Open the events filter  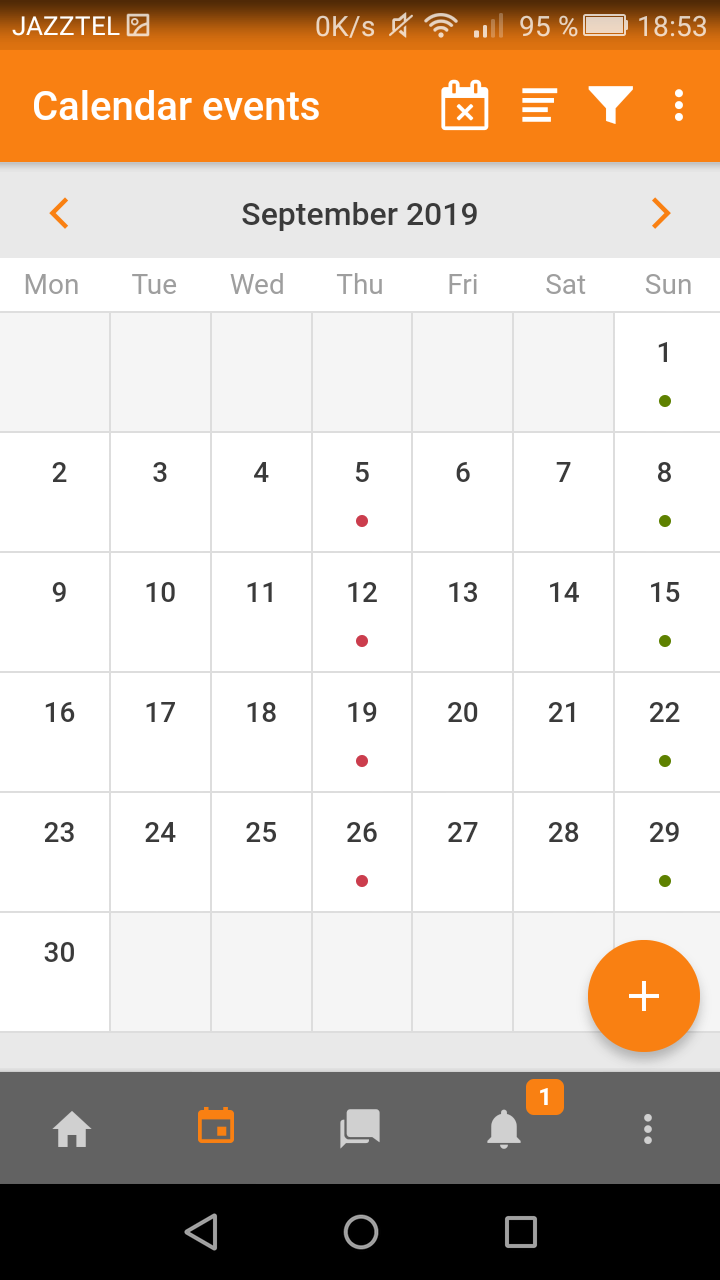pyautogui.click(x=610, y=105)
